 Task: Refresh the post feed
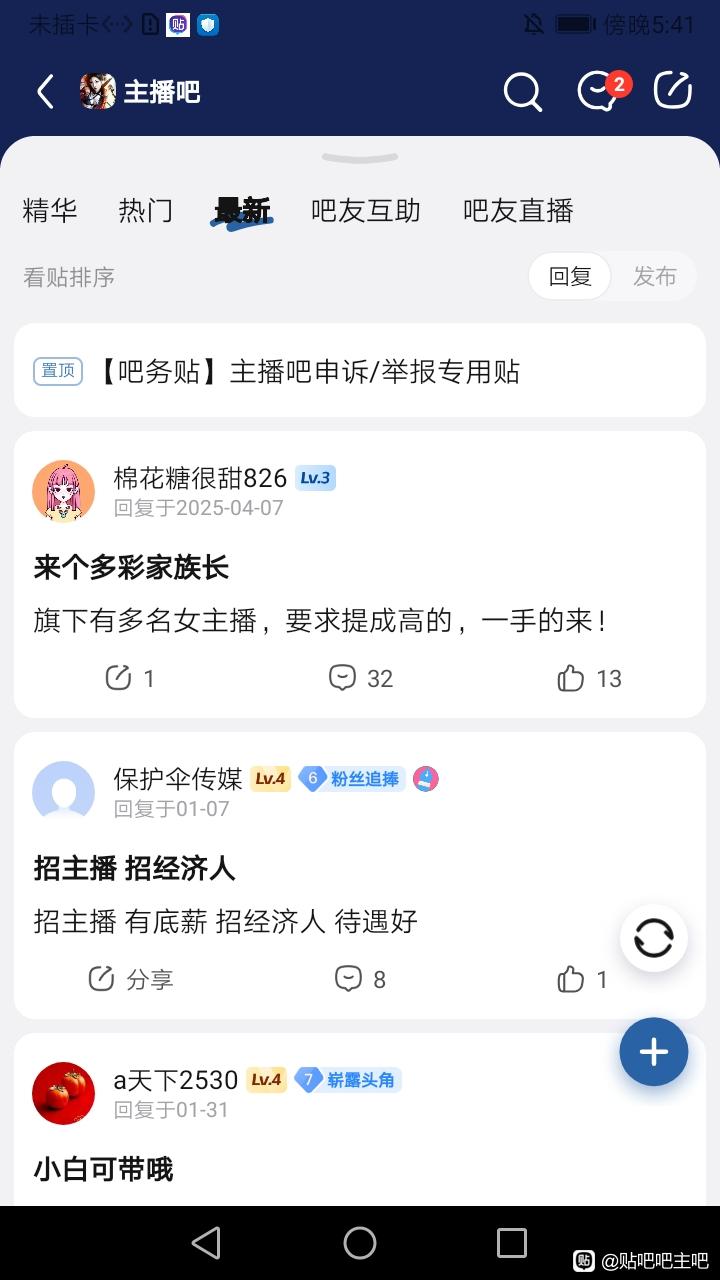point(654,939)
